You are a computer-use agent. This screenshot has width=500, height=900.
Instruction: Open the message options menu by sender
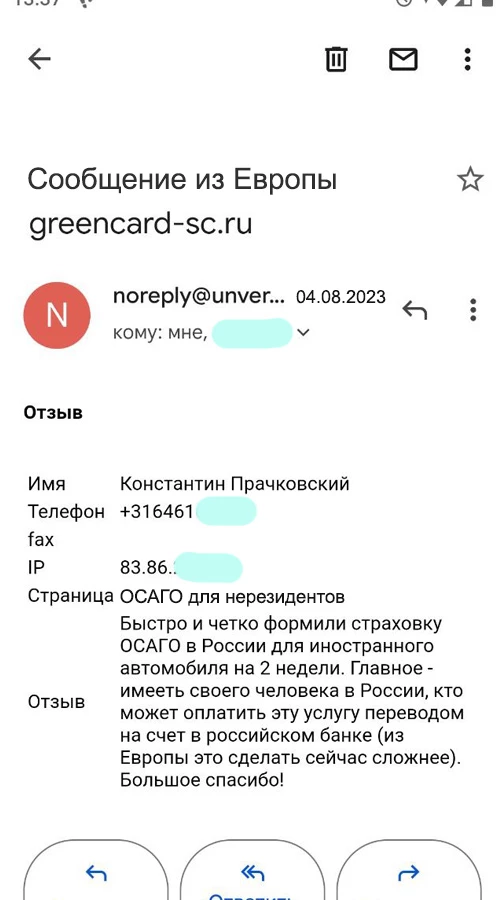tap(473, 310)
